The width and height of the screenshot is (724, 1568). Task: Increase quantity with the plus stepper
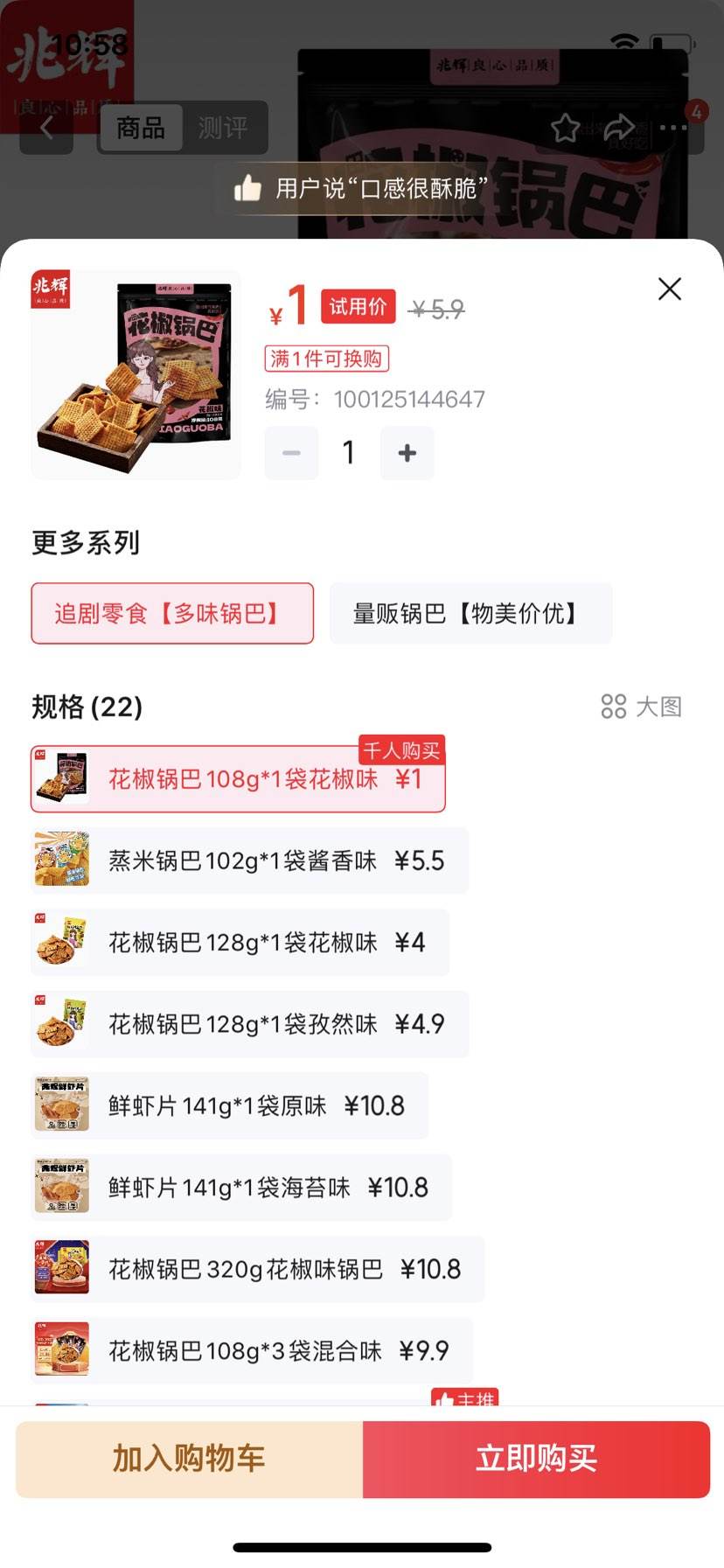(407, 453)
